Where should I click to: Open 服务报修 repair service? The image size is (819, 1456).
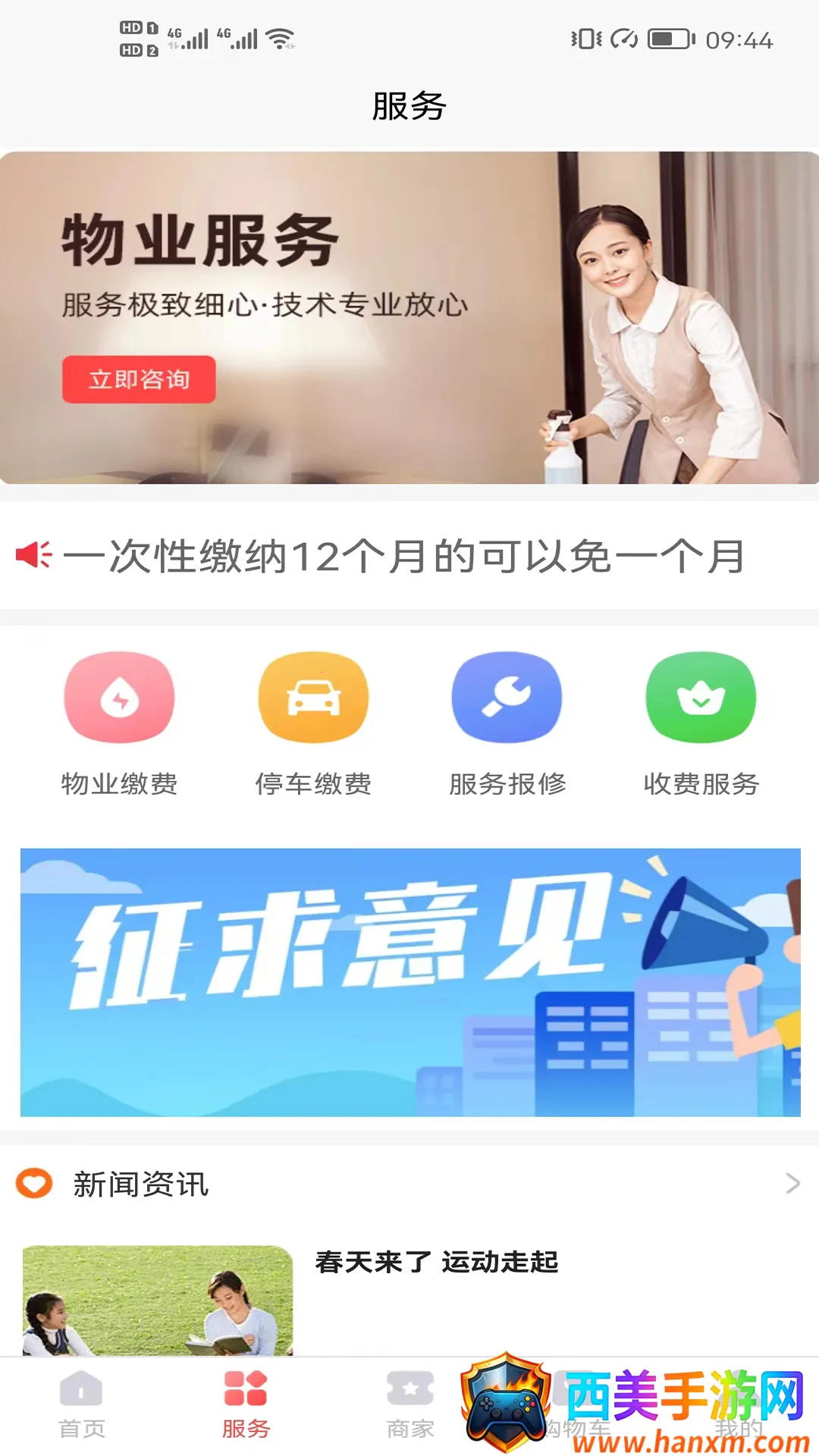click(507, 720)
